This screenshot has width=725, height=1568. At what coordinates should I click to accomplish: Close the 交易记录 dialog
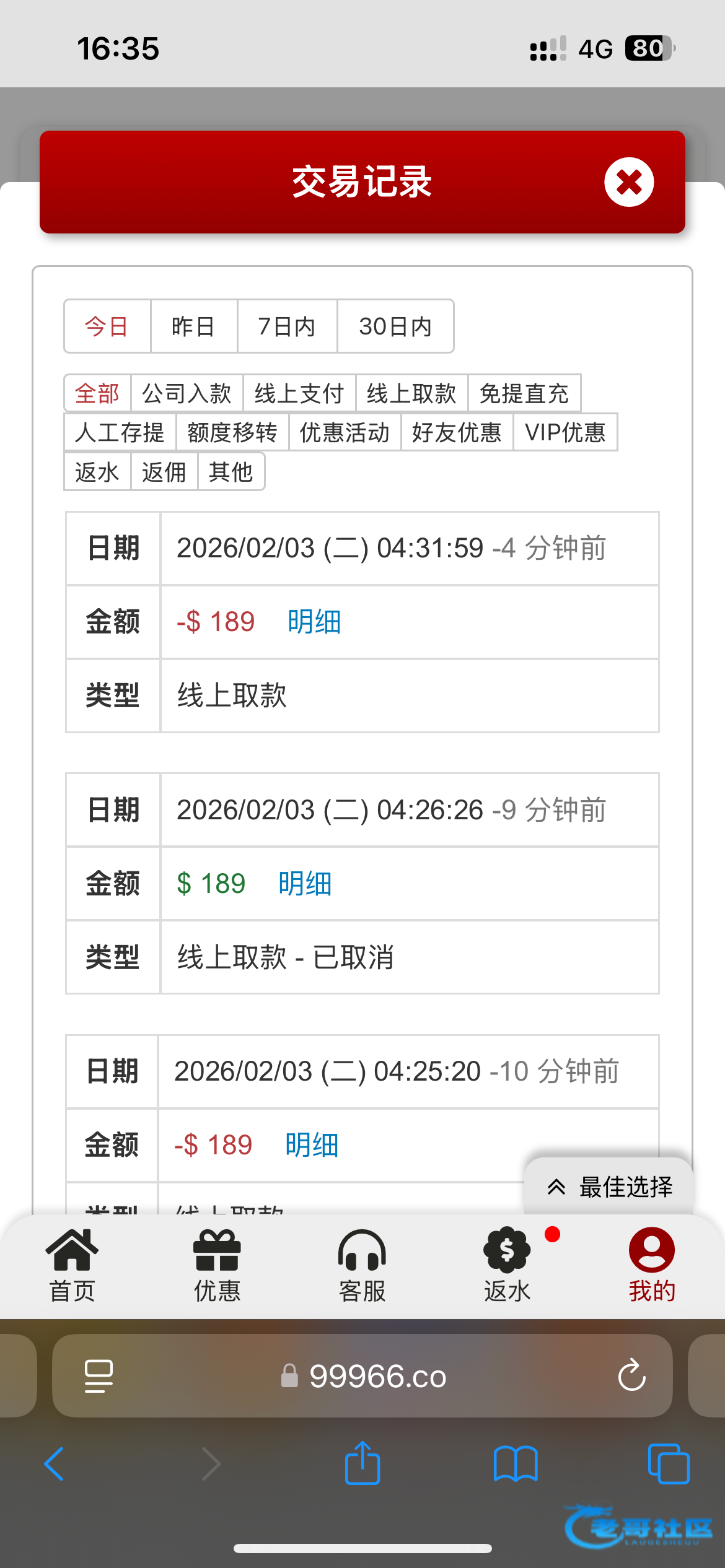(x=629, y=182)
